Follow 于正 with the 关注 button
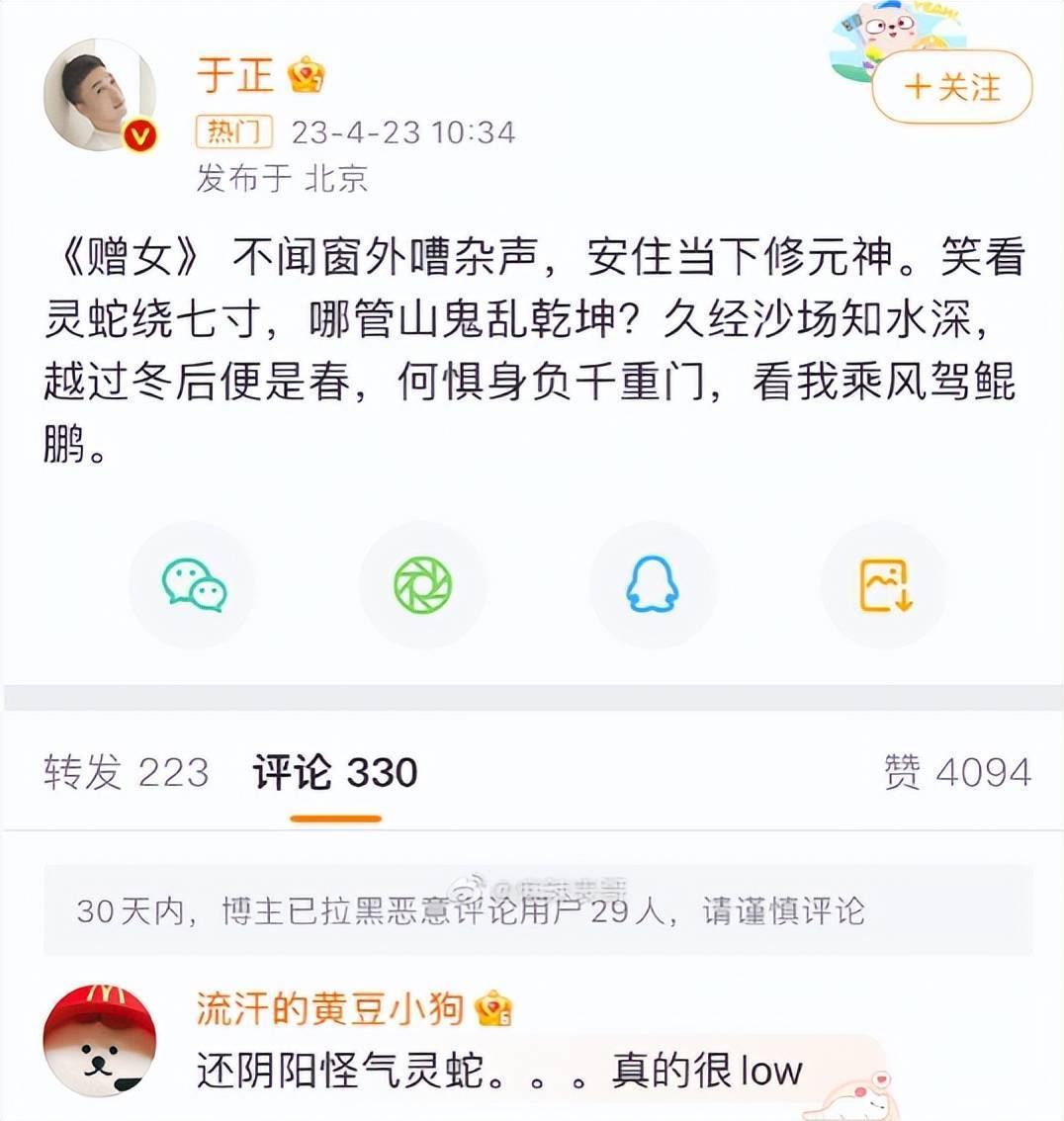This screenshot has height=1121, width=1064. pos(951,87)
